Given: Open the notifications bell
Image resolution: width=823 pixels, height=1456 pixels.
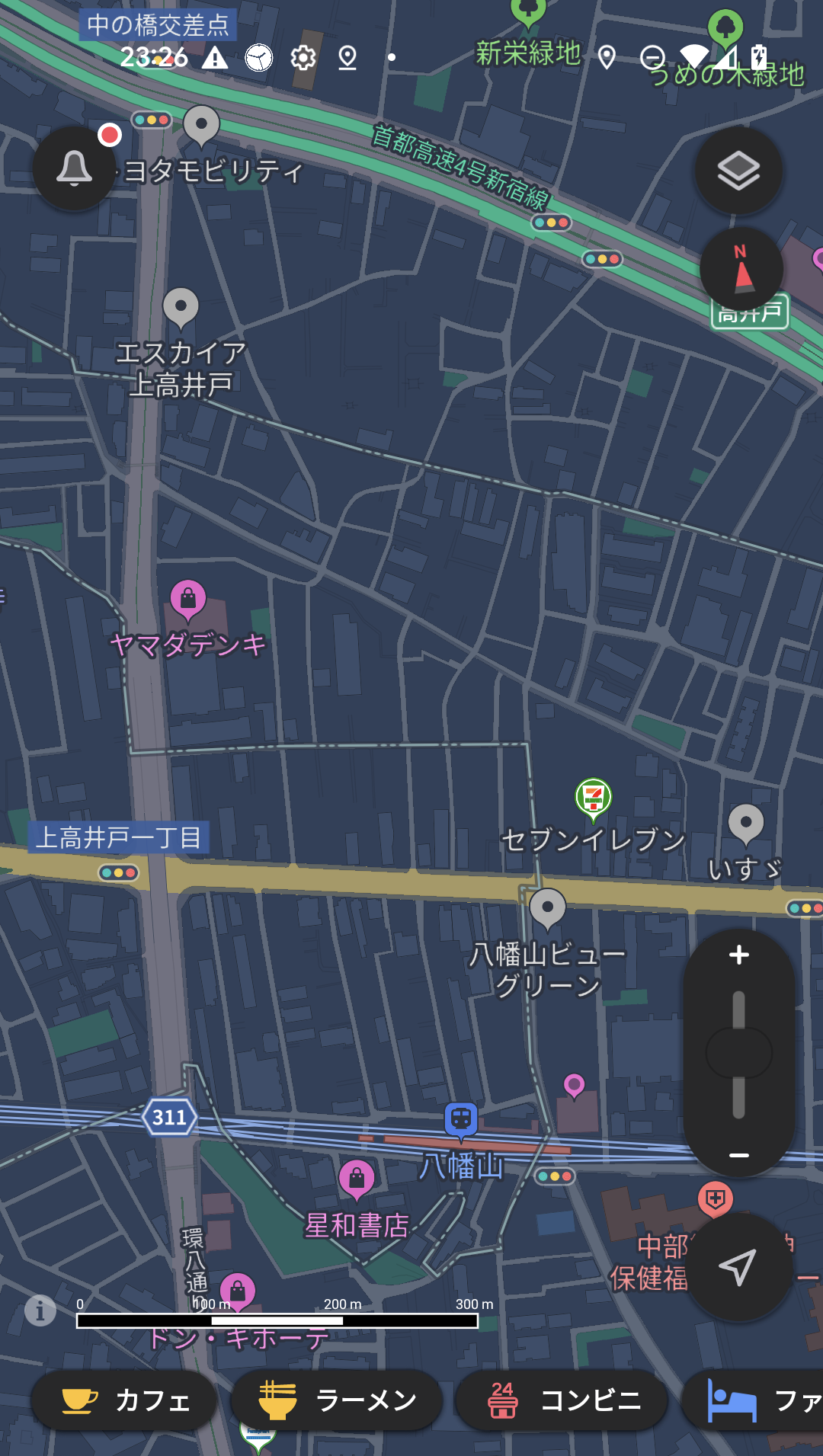Looking at the screenshot, I should [74, 168].
